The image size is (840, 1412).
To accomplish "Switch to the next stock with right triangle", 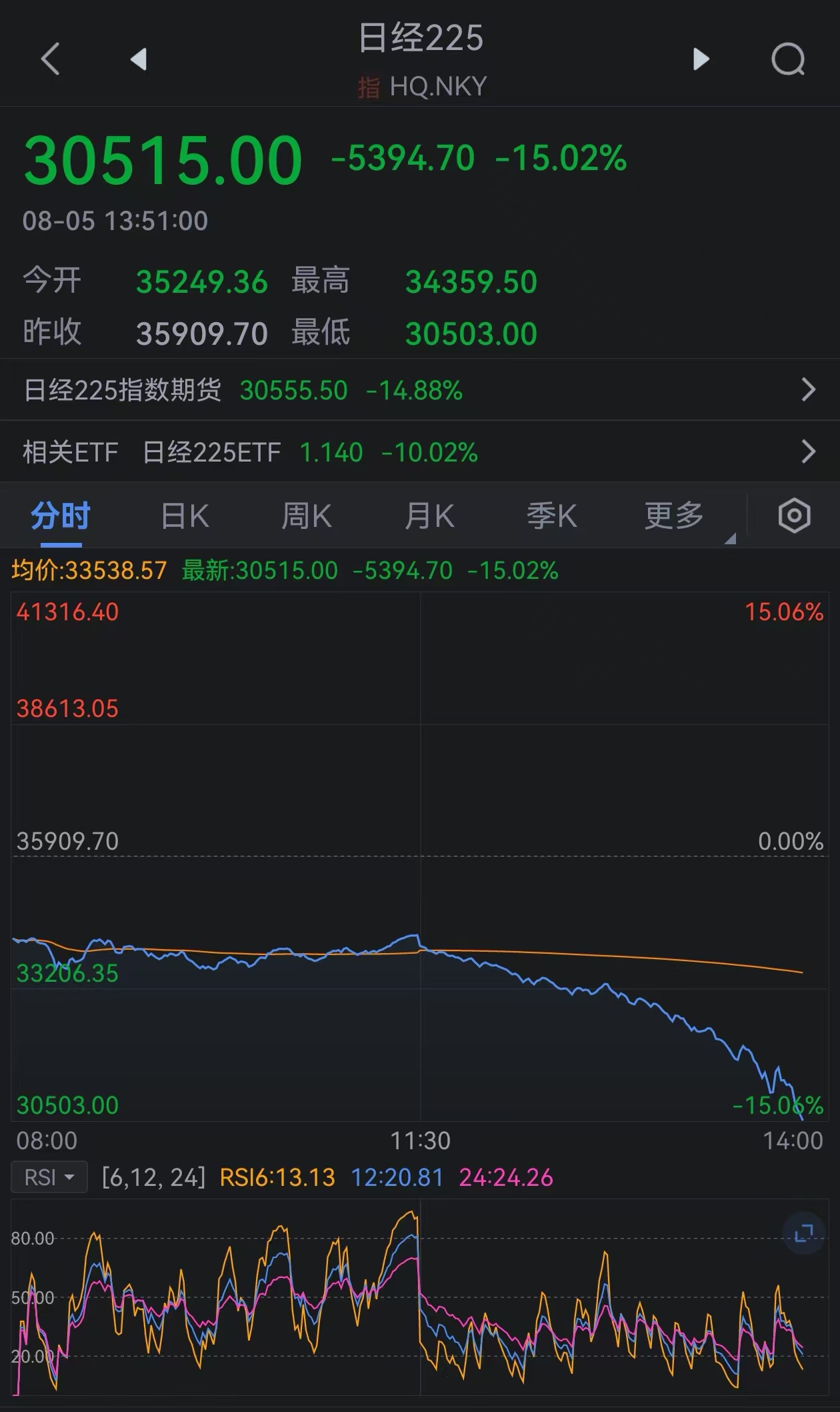I will coord(701,59).
